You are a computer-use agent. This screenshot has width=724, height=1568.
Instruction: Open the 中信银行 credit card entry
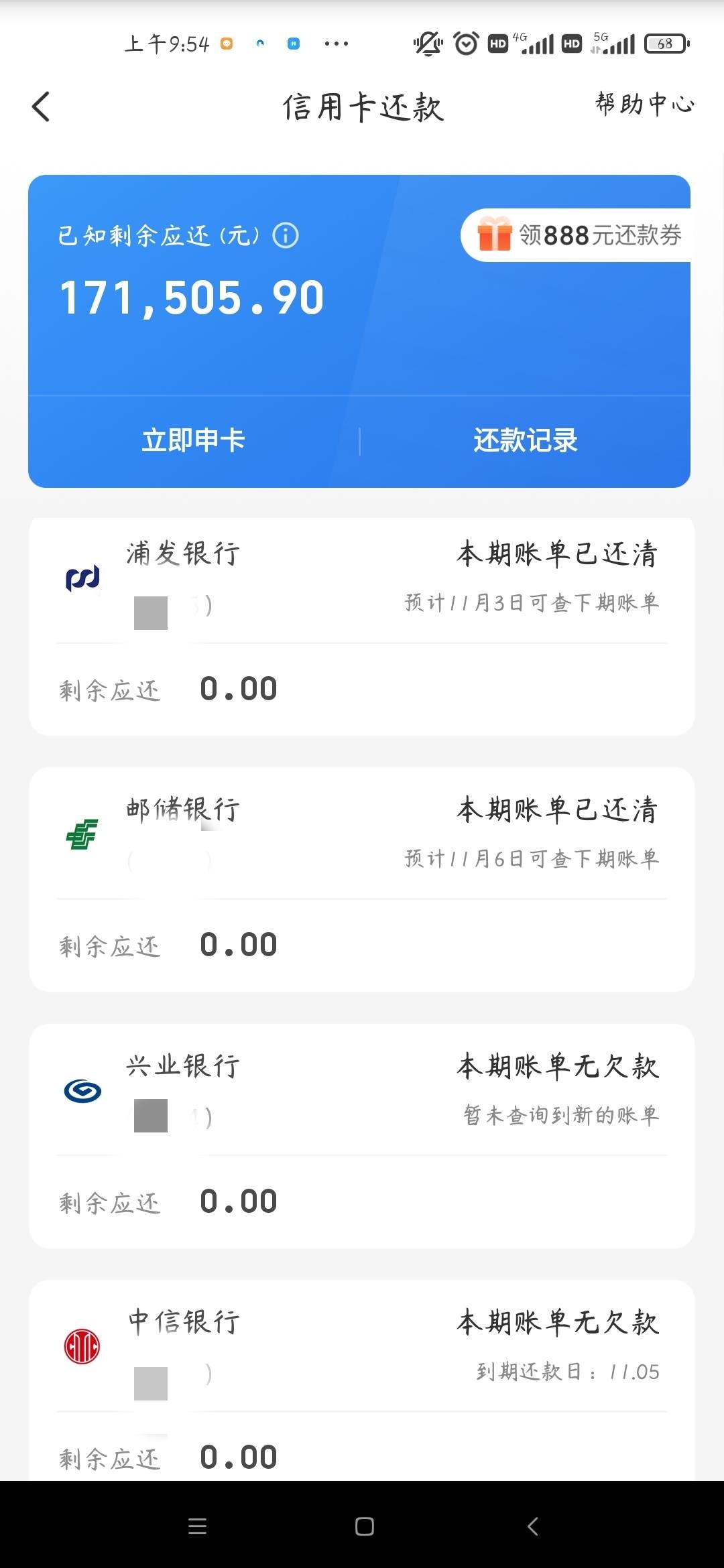[362, 1380]
